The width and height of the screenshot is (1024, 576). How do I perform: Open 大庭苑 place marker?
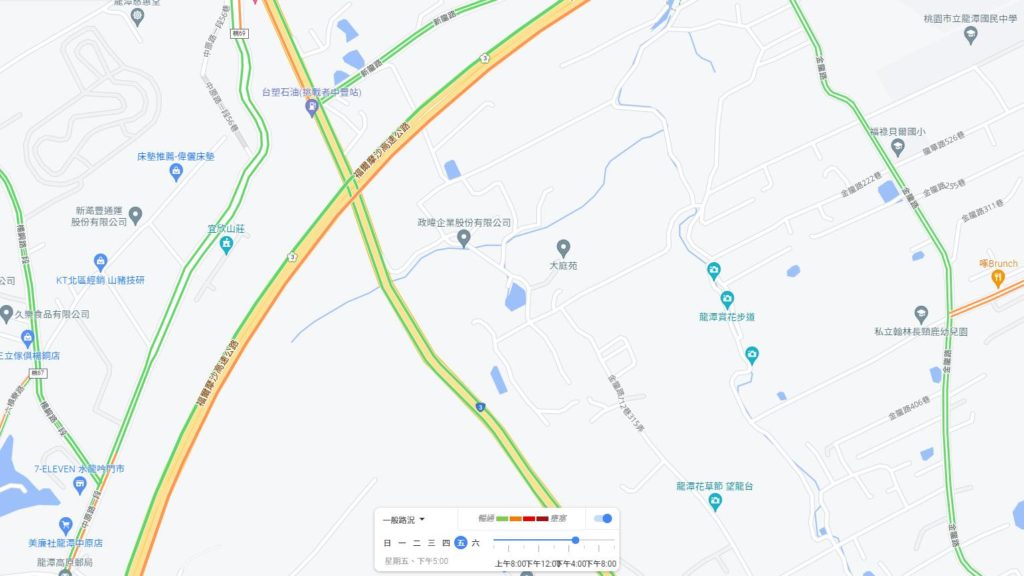click(563, 247)
